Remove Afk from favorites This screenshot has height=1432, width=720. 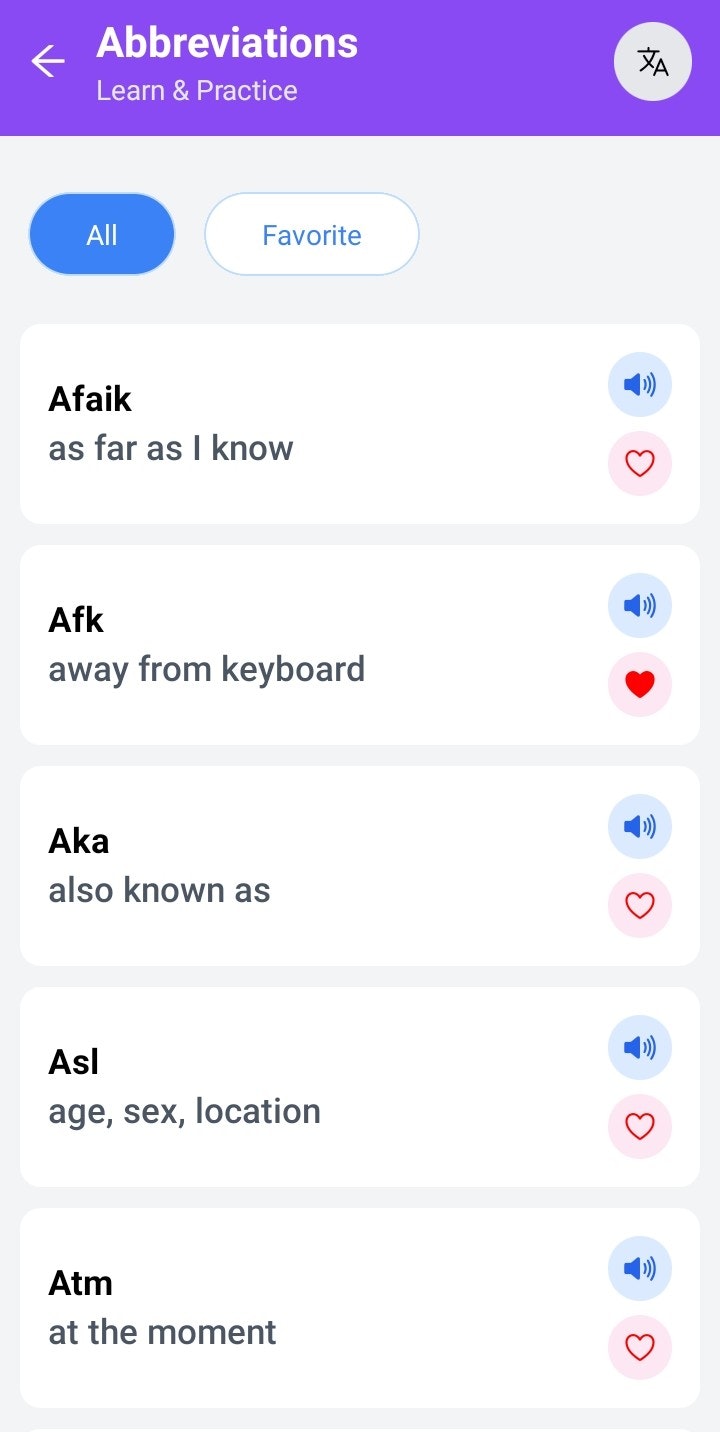coord(640,684)
